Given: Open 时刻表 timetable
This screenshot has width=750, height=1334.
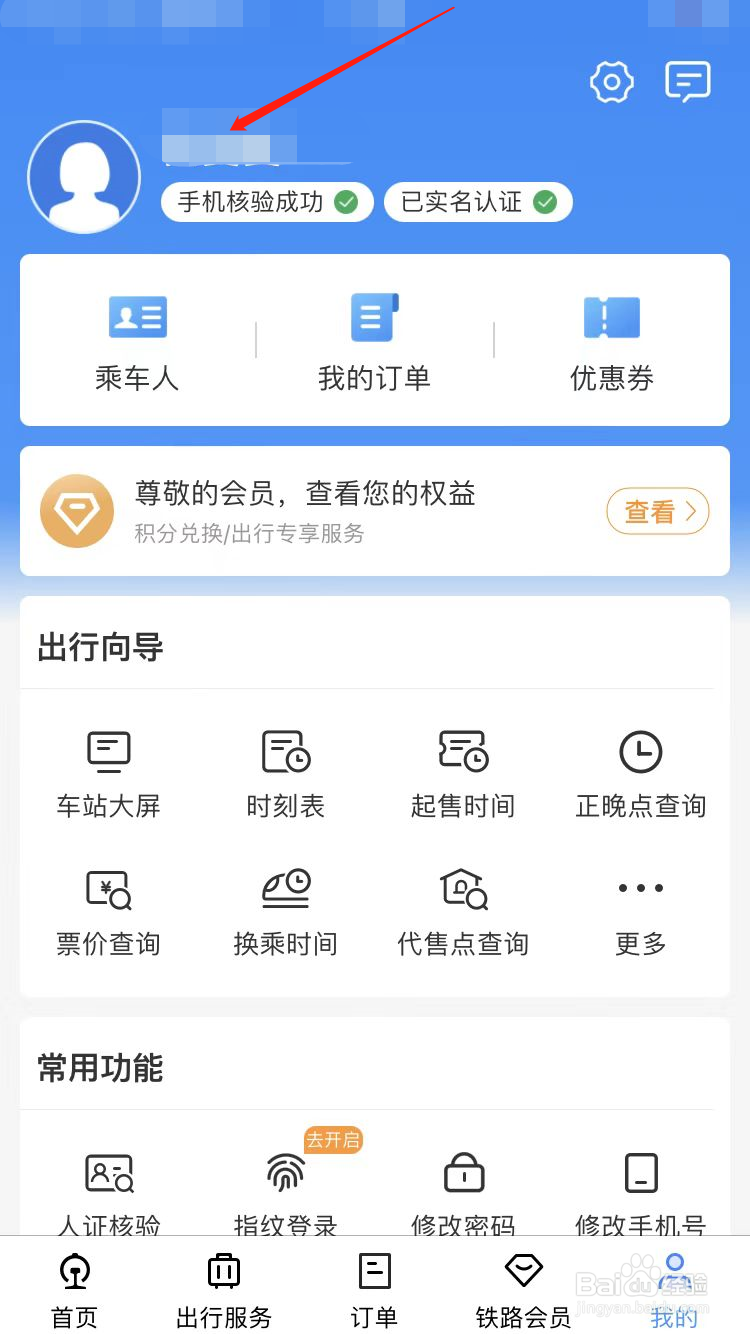Looking at the screenshot, I should pos(286,775).
